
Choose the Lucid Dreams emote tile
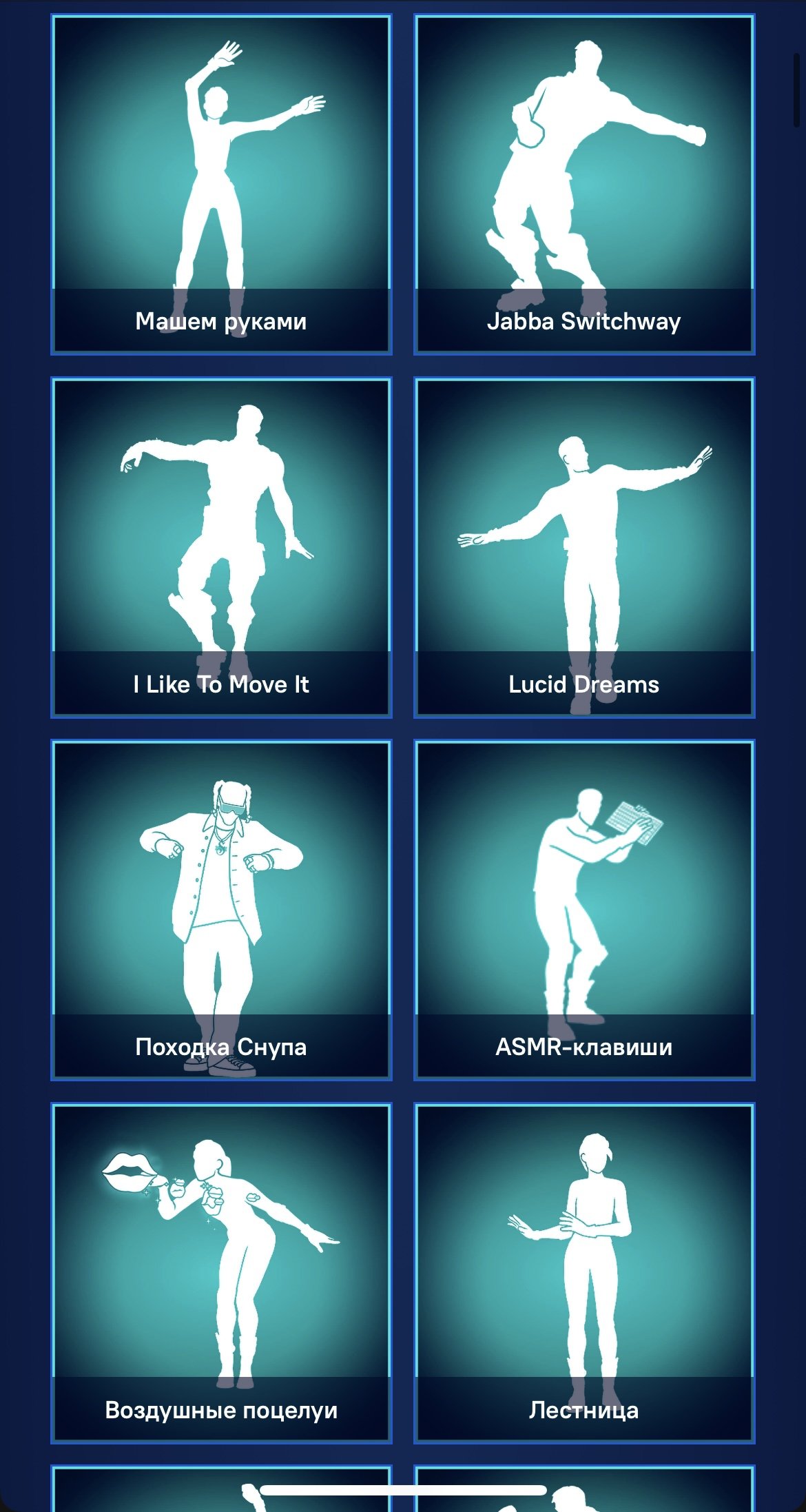[584, 547]
